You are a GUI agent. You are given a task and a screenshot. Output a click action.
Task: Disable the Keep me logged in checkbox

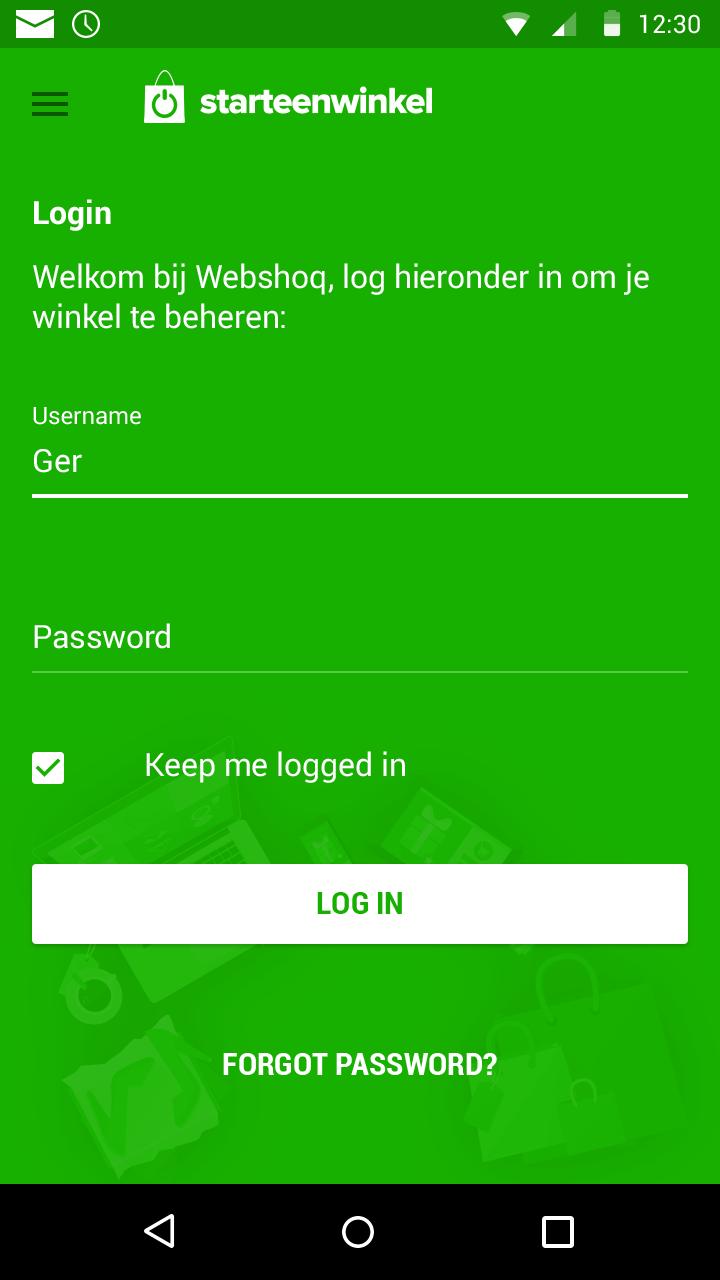[x=47, y=767]
